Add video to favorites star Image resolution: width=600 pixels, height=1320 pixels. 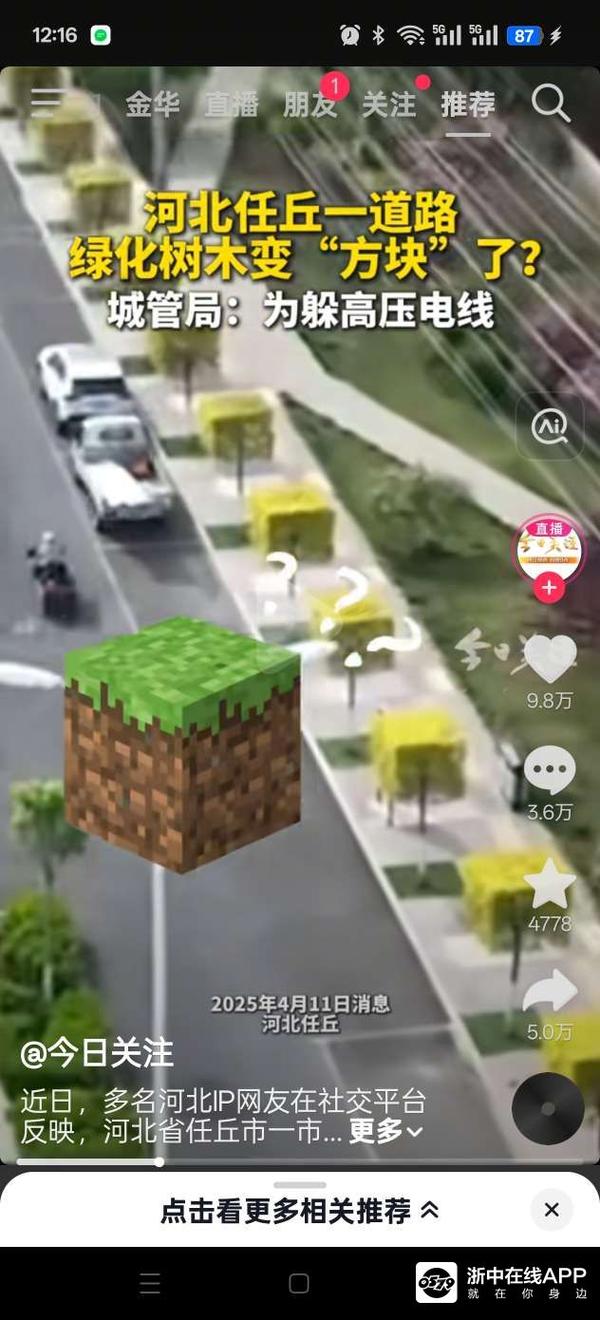pyautogui.click(x=550, y=884)
